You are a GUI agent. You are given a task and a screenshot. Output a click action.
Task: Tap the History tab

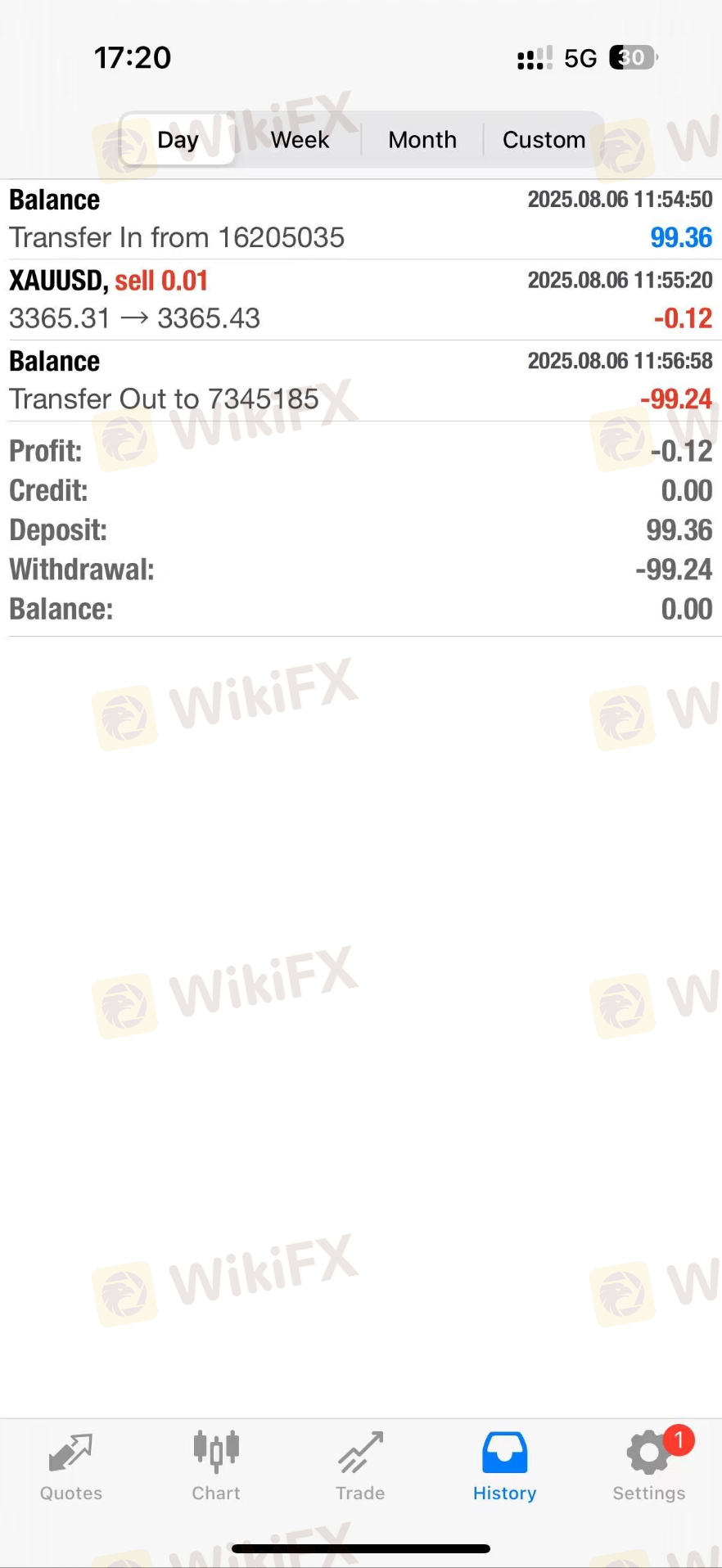click(504, 1467)
